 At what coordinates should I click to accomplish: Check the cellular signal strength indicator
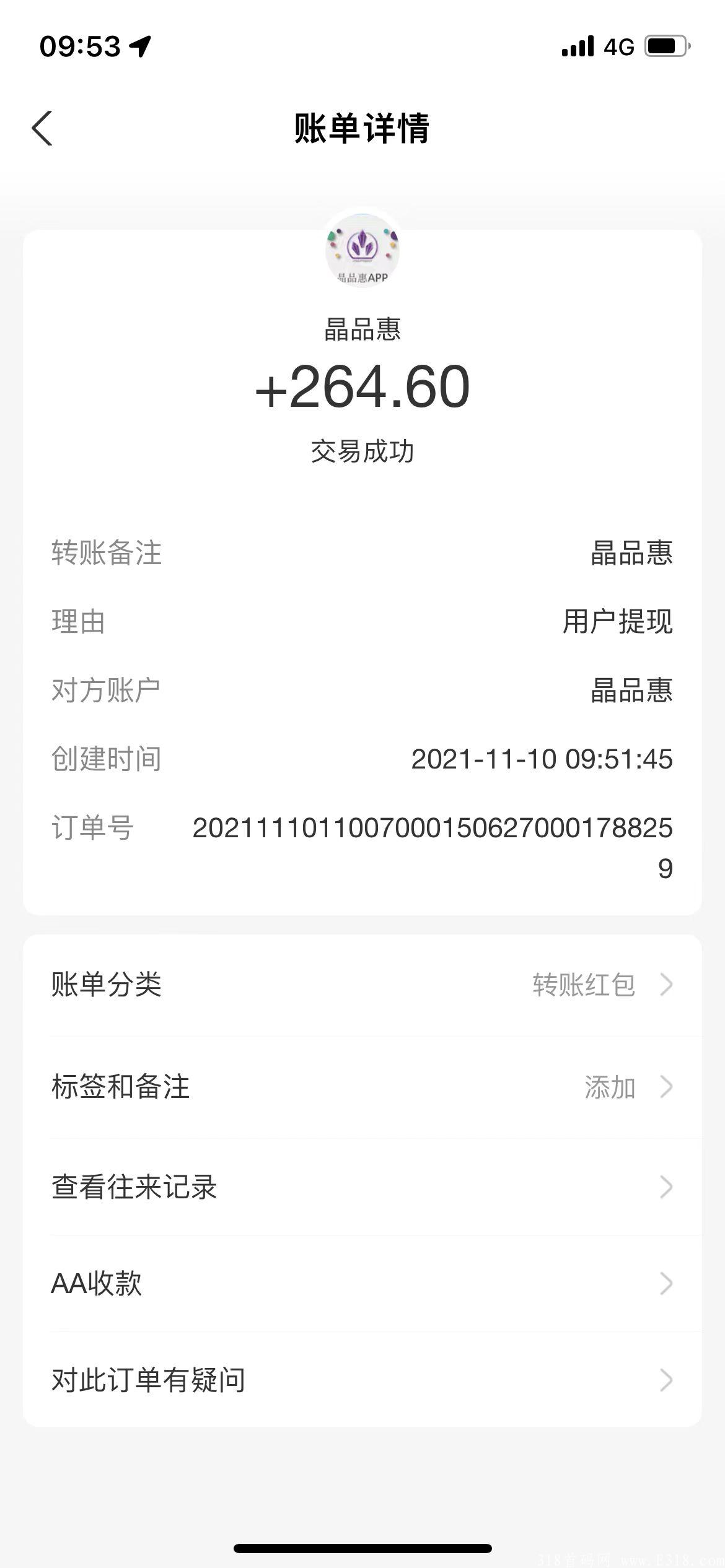click(x=577, y=45)
